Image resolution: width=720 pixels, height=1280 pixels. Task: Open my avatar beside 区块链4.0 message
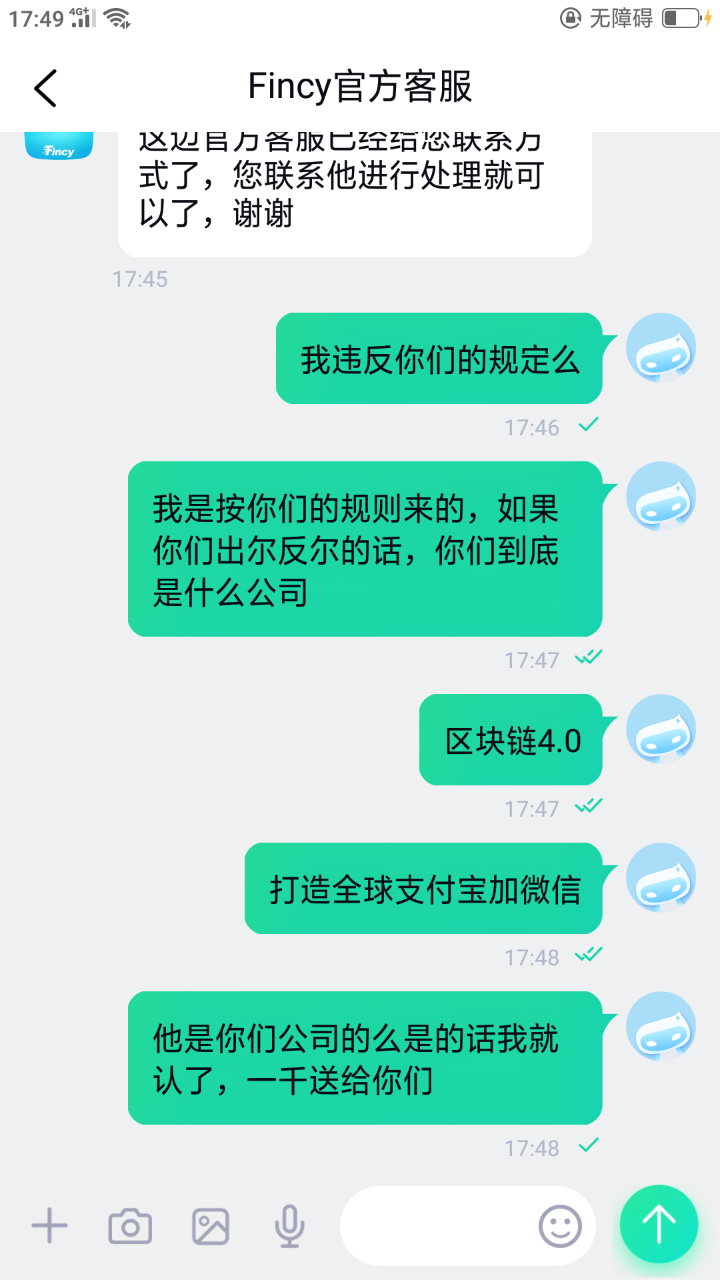pos(660,728)
